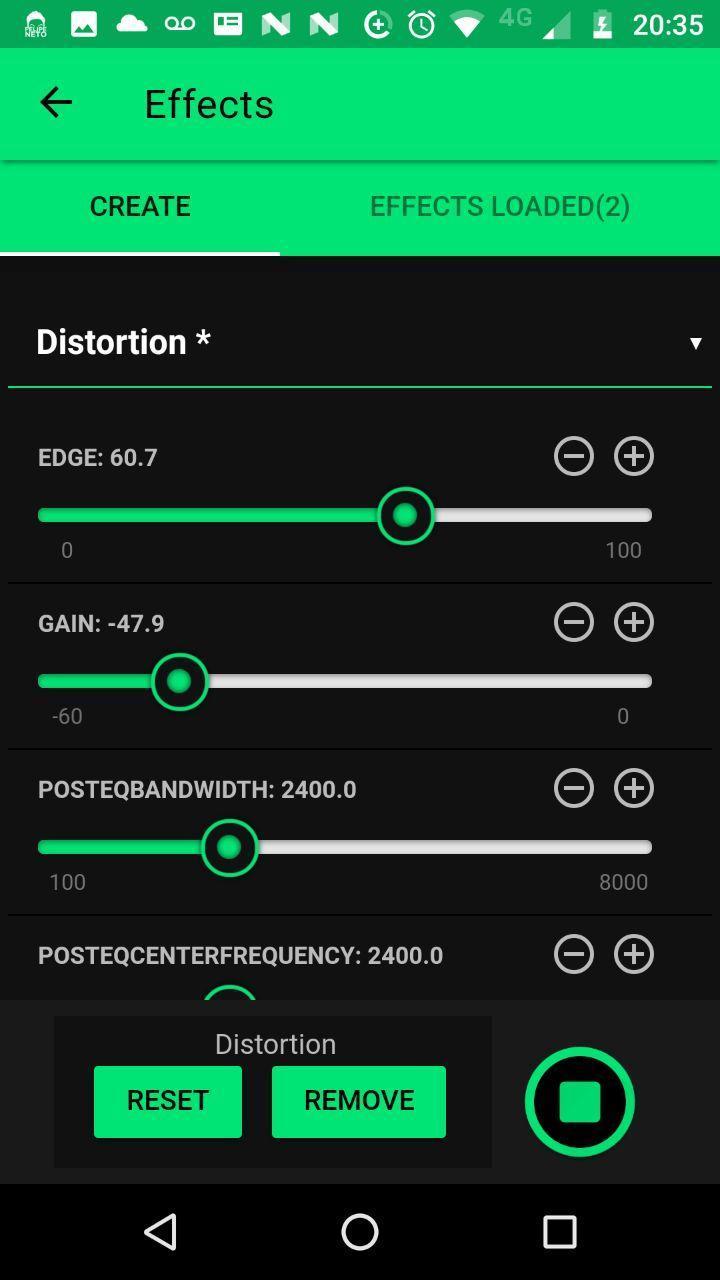Decrease POSTEQCENTERFREQUENCY with the minus control

(573, 954)
